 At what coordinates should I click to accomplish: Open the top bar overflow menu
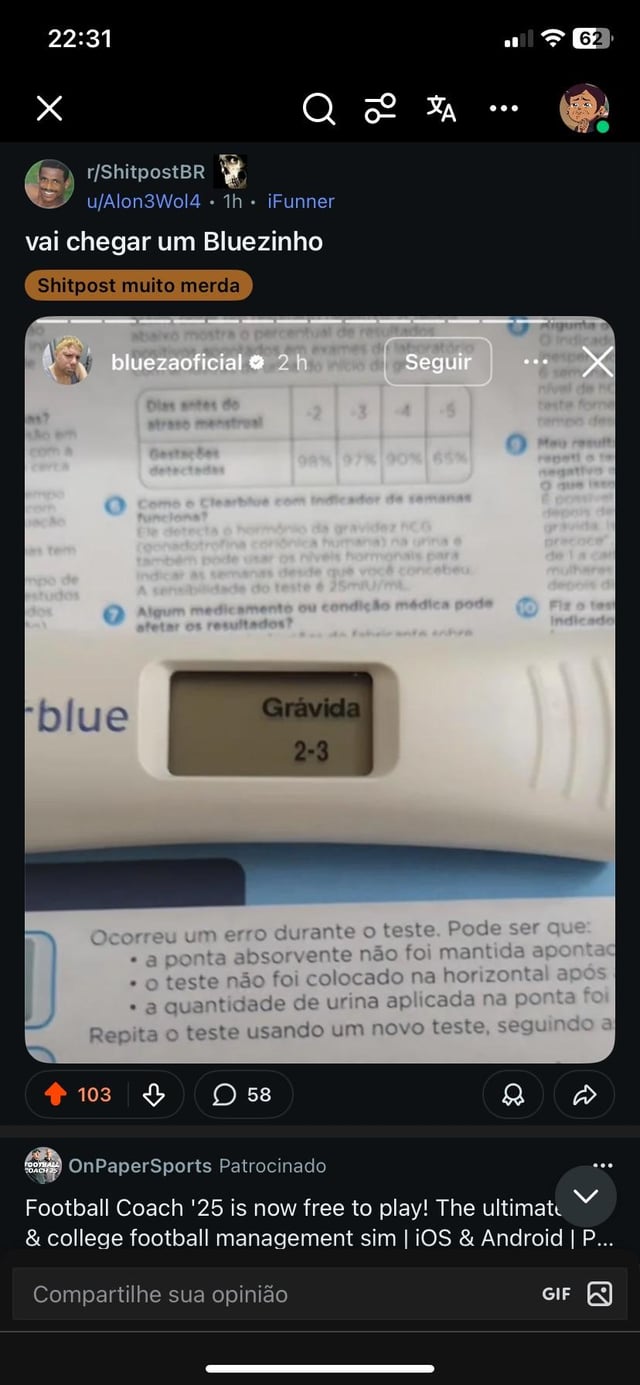(504, 108)
